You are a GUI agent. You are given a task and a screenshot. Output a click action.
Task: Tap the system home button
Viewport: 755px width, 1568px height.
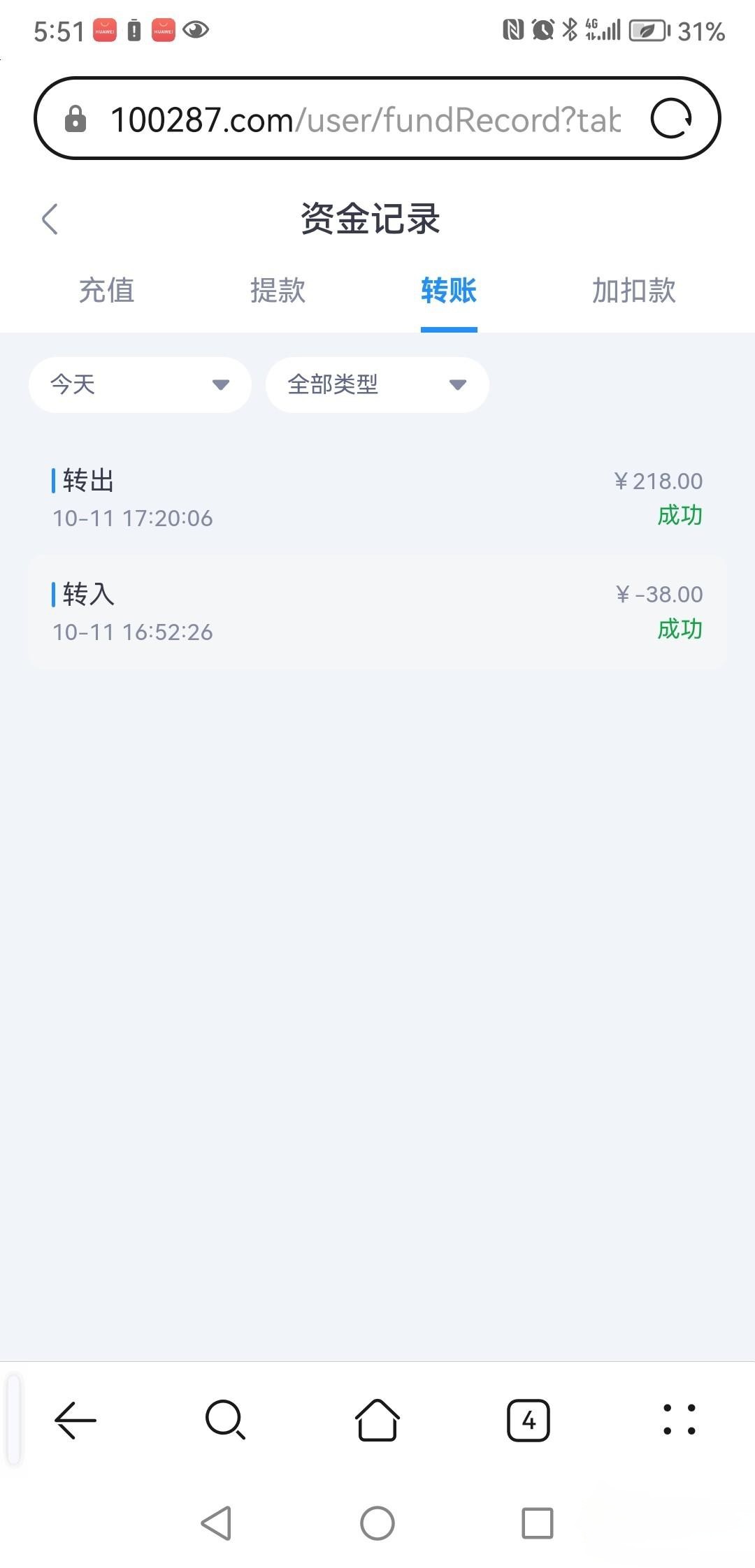(x=377, y=1523)
